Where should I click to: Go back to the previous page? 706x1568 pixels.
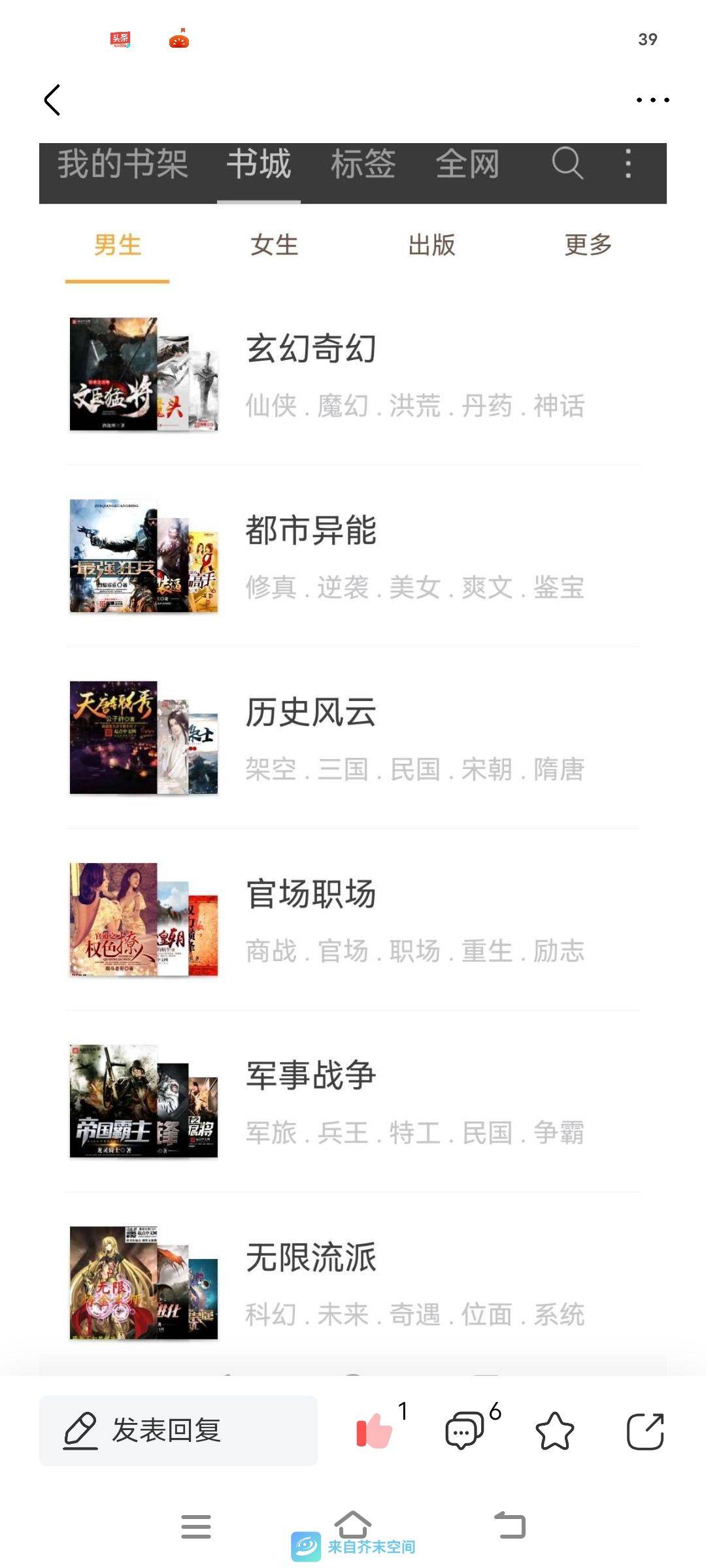coord(52,100)
